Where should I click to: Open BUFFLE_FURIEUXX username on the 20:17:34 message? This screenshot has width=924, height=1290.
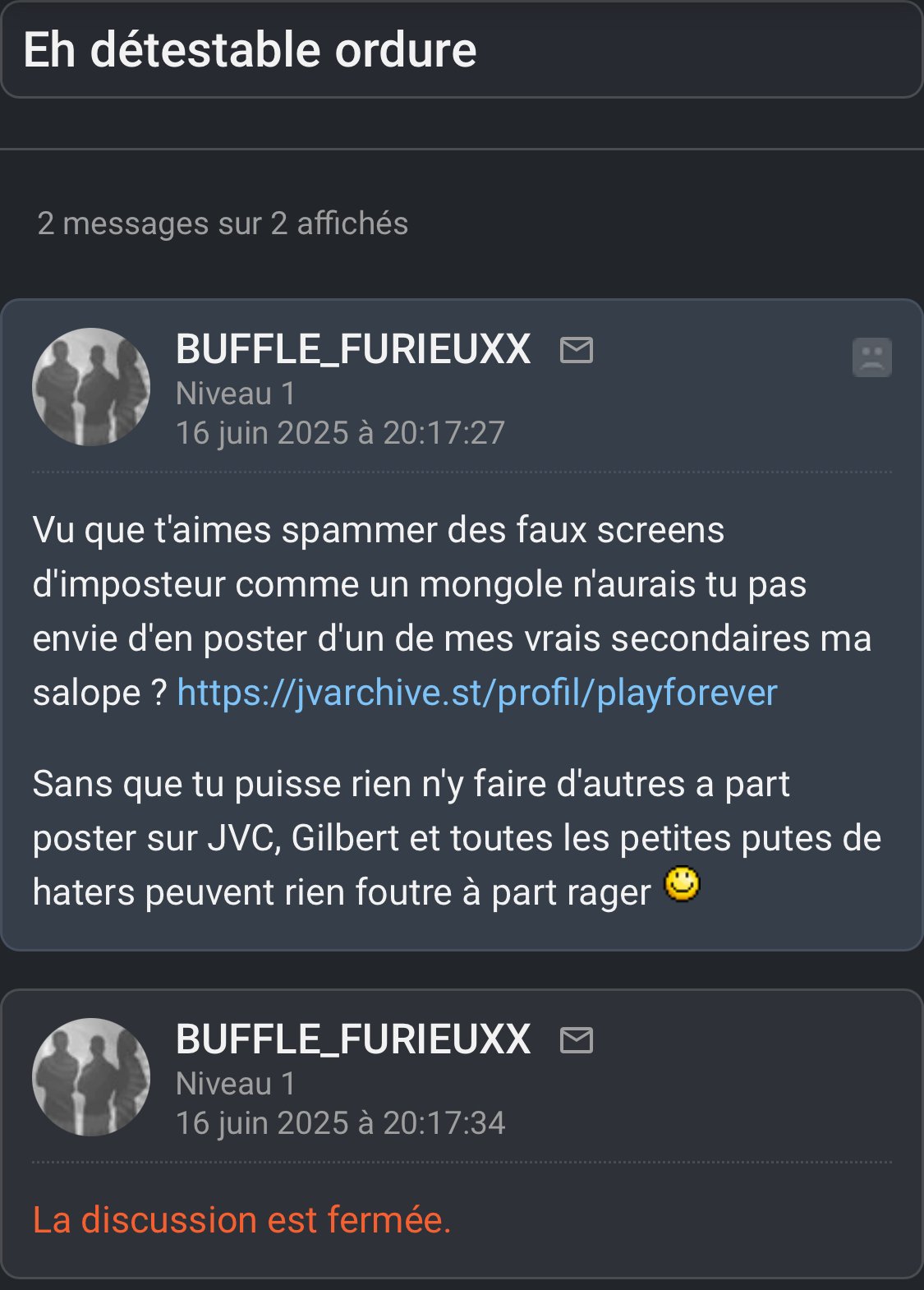coord(353,1039)
